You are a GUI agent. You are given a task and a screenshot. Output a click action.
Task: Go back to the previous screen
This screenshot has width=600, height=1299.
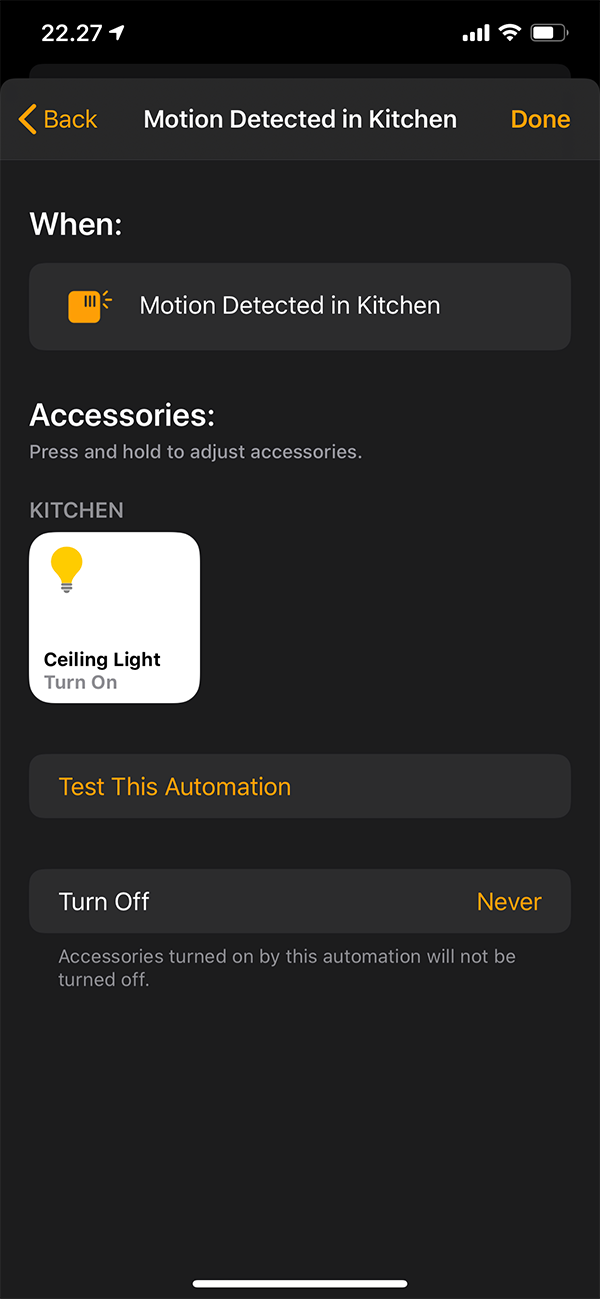(x=58, y=119)
